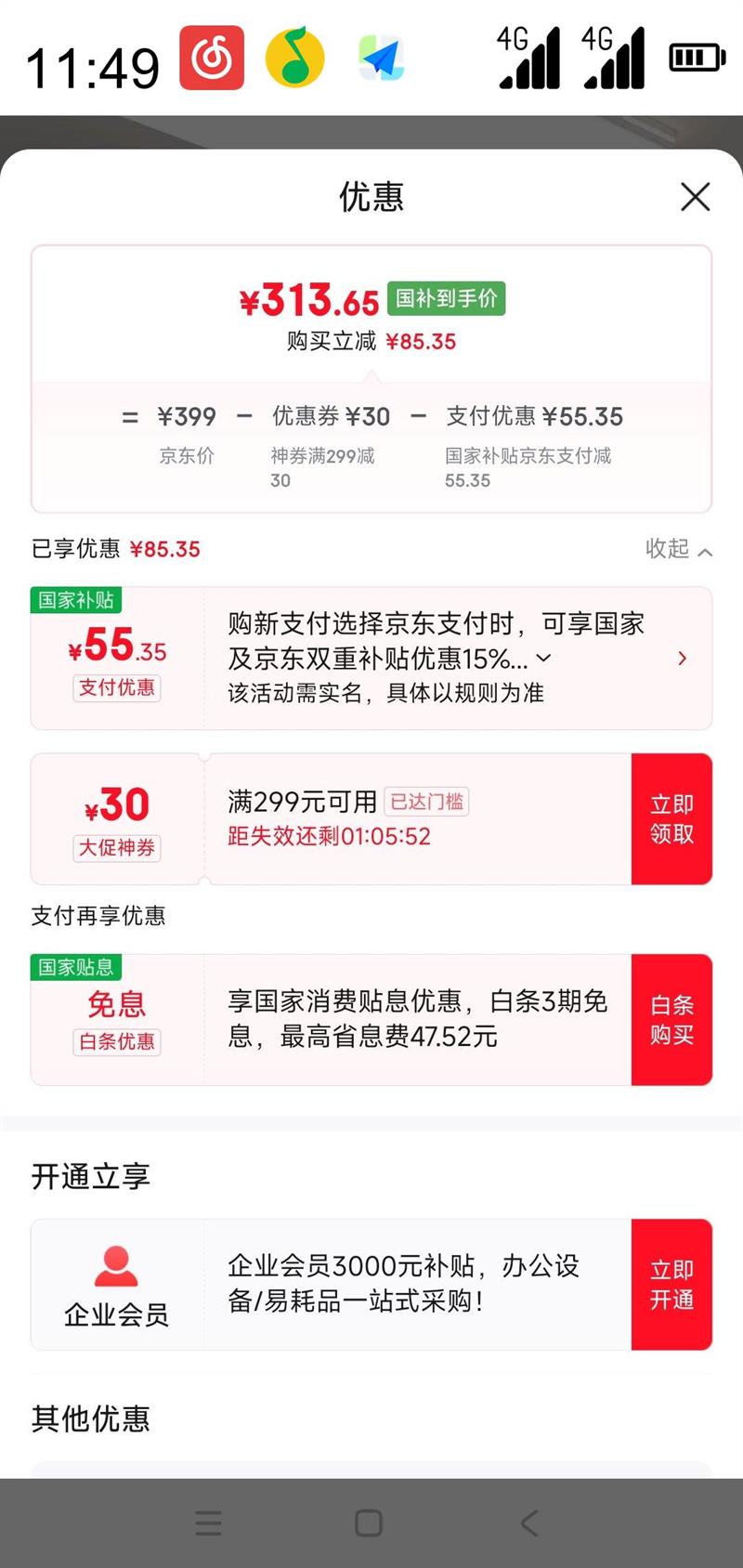
Task: Tap the green 国家贴息 badge
Action: tap(74, 968)
